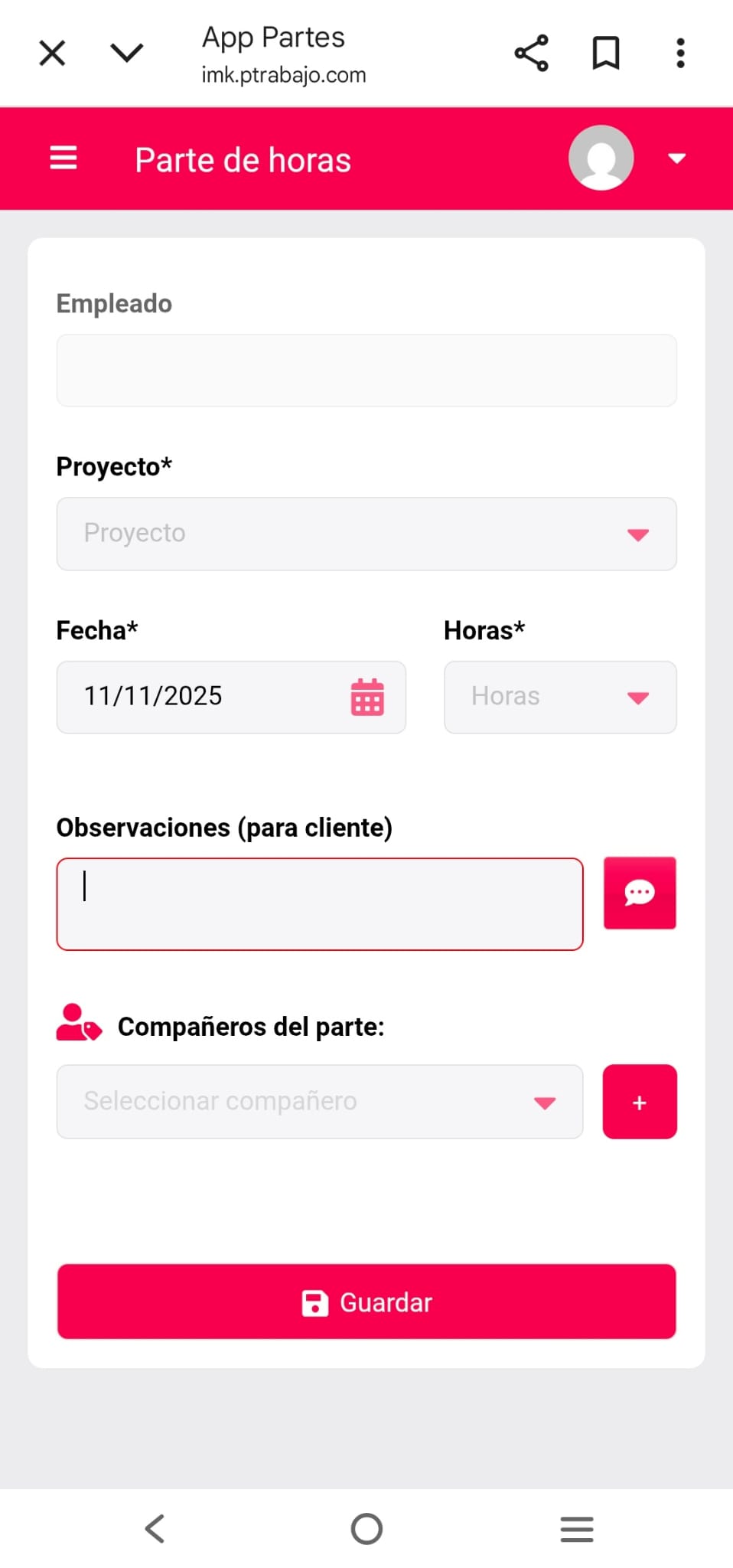Open the user profile avatar menu

pos(601,158)
